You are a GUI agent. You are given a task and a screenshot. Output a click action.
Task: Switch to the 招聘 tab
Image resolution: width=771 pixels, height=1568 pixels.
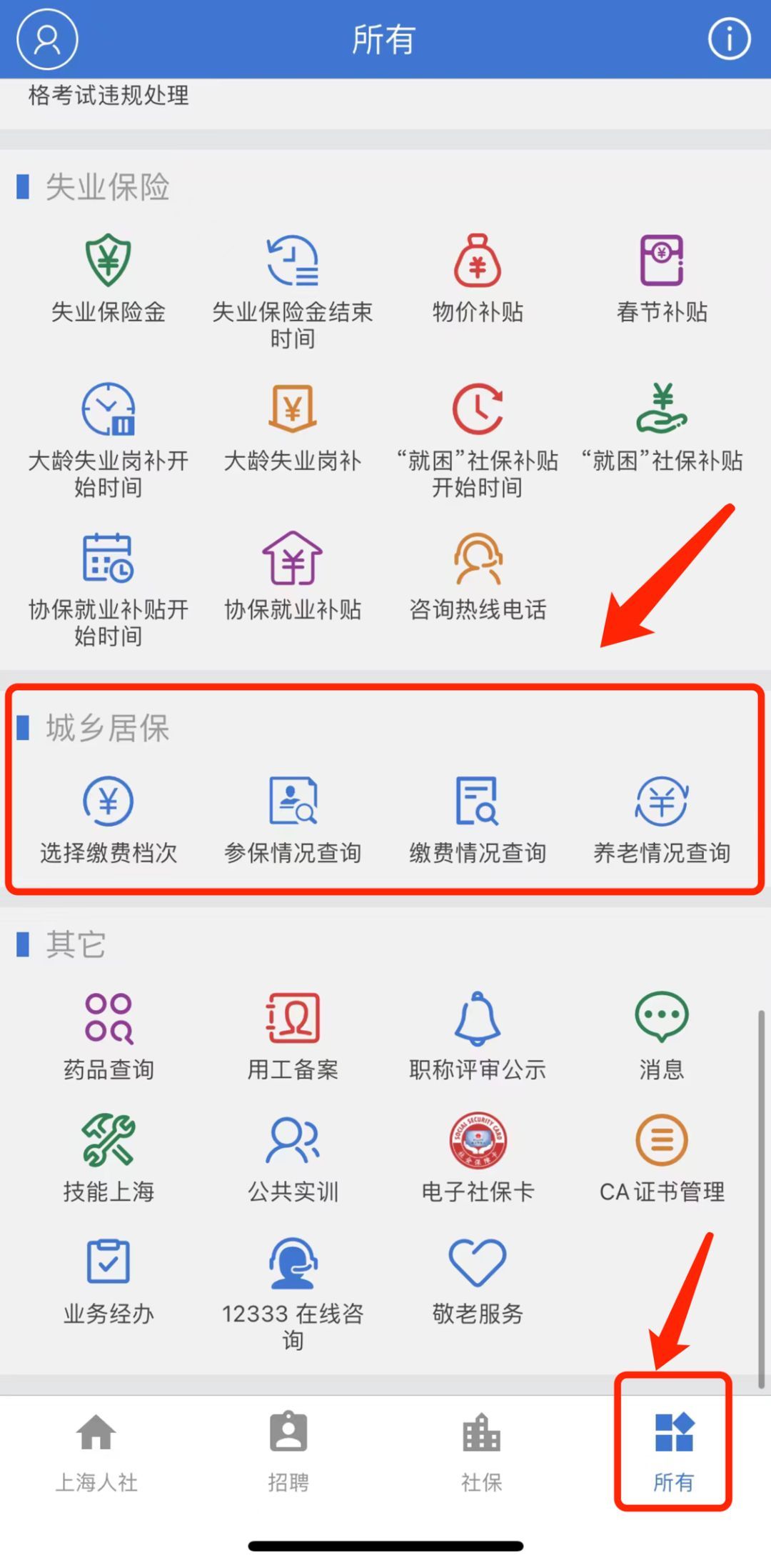click(x=288, y=1452)
